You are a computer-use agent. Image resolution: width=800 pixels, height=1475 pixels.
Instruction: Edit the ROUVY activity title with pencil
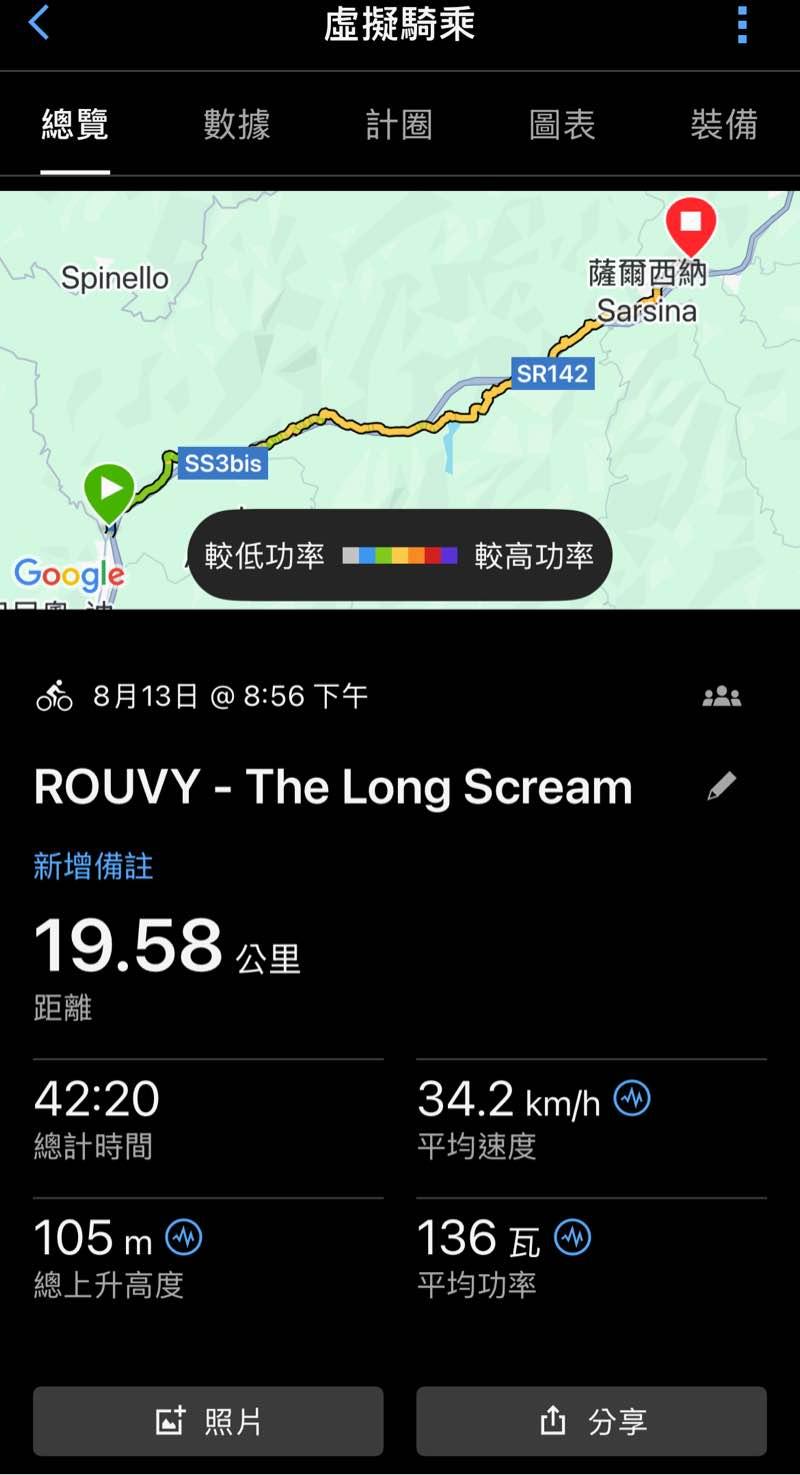pos(721,787)
